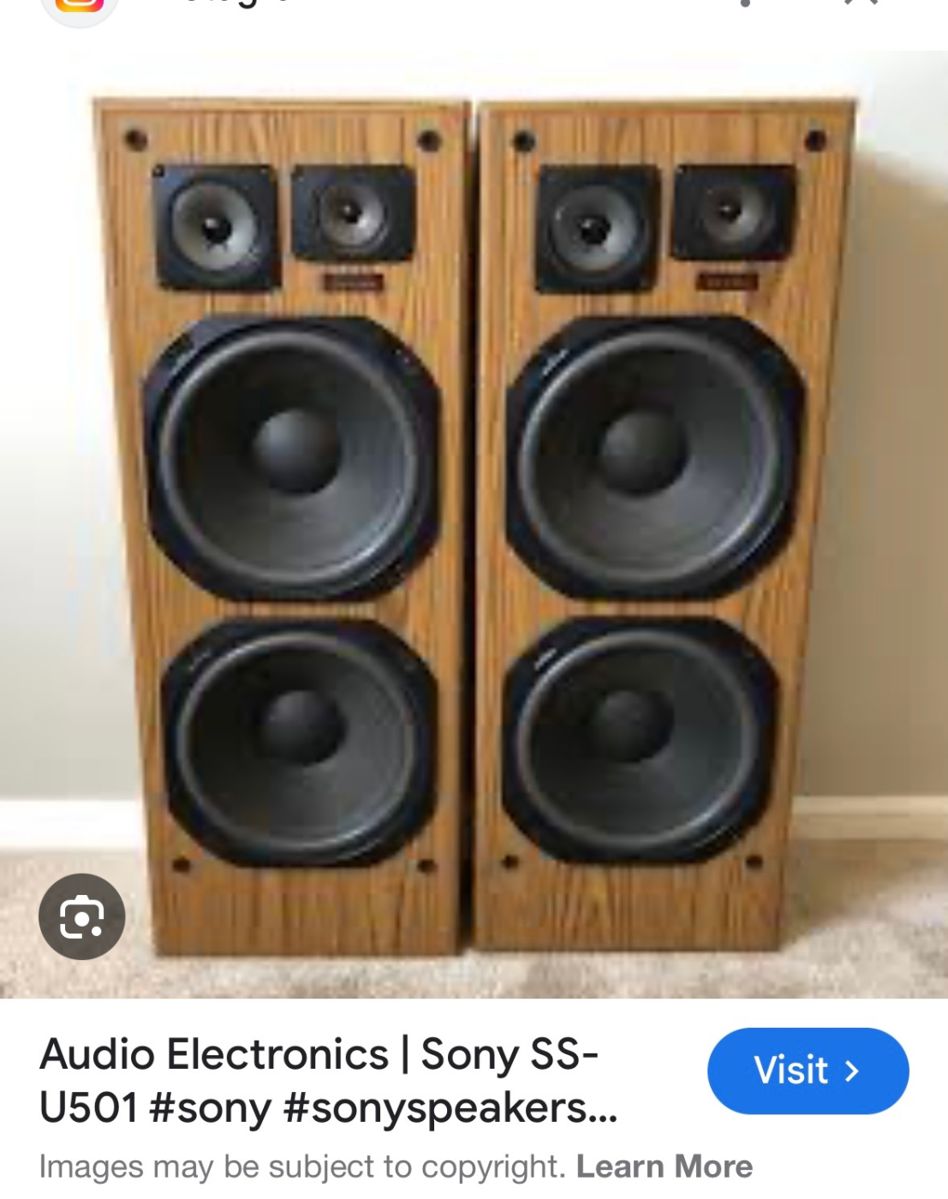
Task: Tap the Visit button
Action: click(x=807, y=1071)
